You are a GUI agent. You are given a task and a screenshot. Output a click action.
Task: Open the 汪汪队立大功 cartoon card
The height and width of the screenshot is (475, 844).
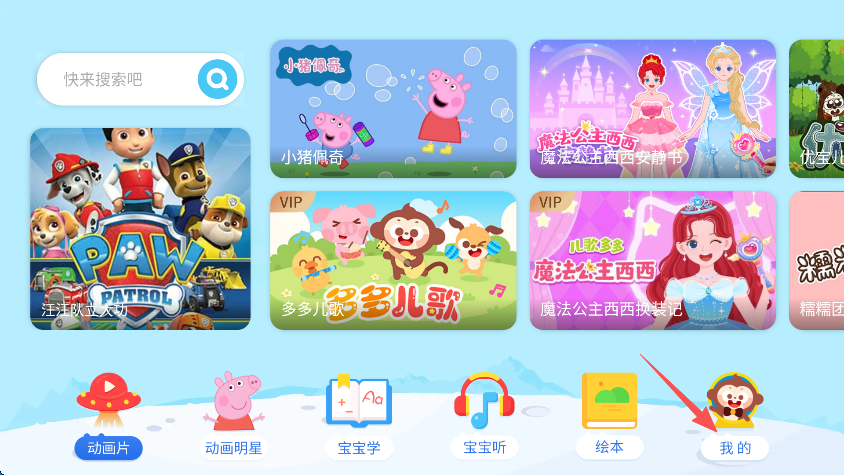pos(140,229)
